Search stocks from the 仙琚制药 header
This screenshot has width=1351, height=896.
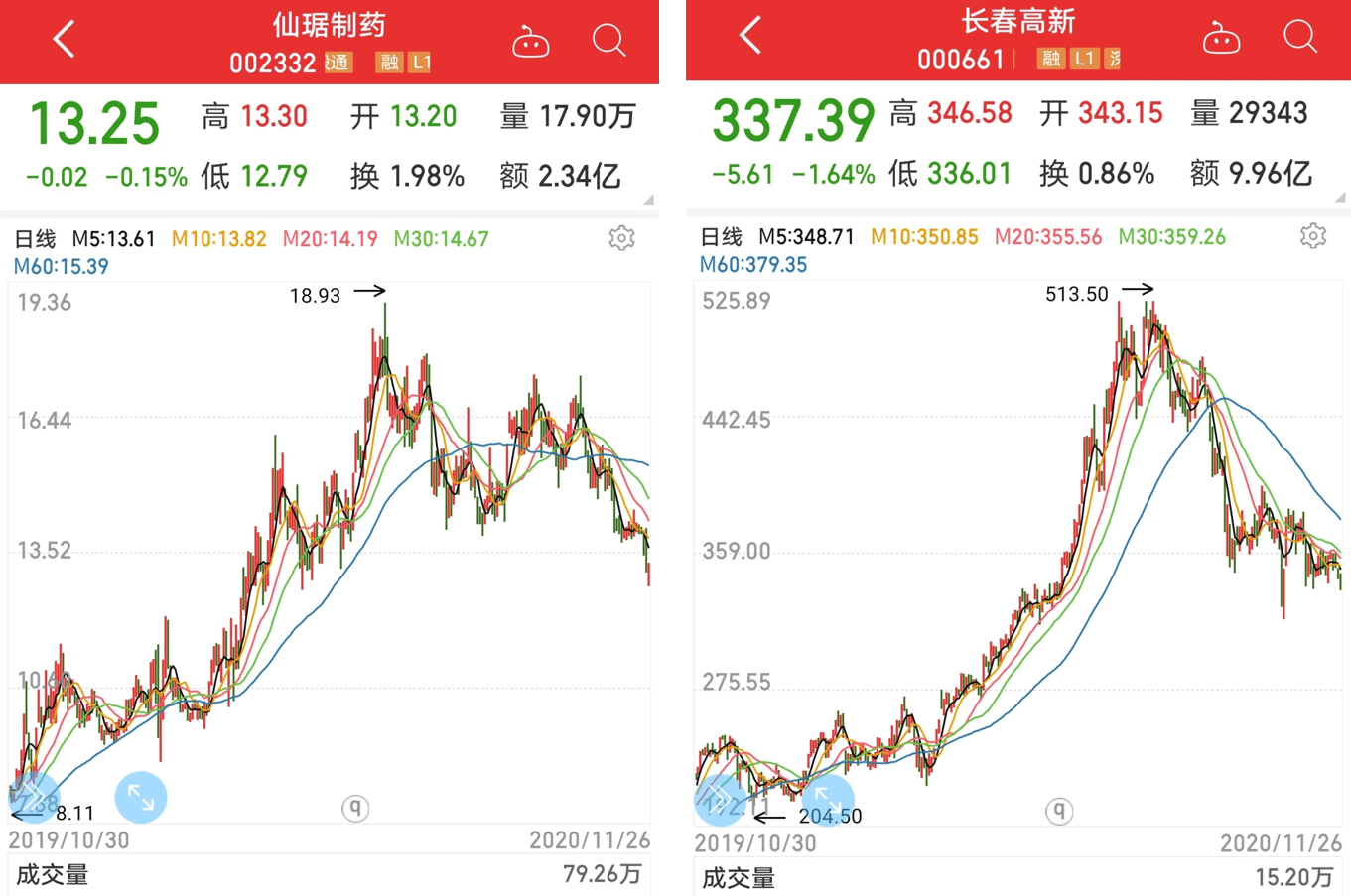pos(608,41)
